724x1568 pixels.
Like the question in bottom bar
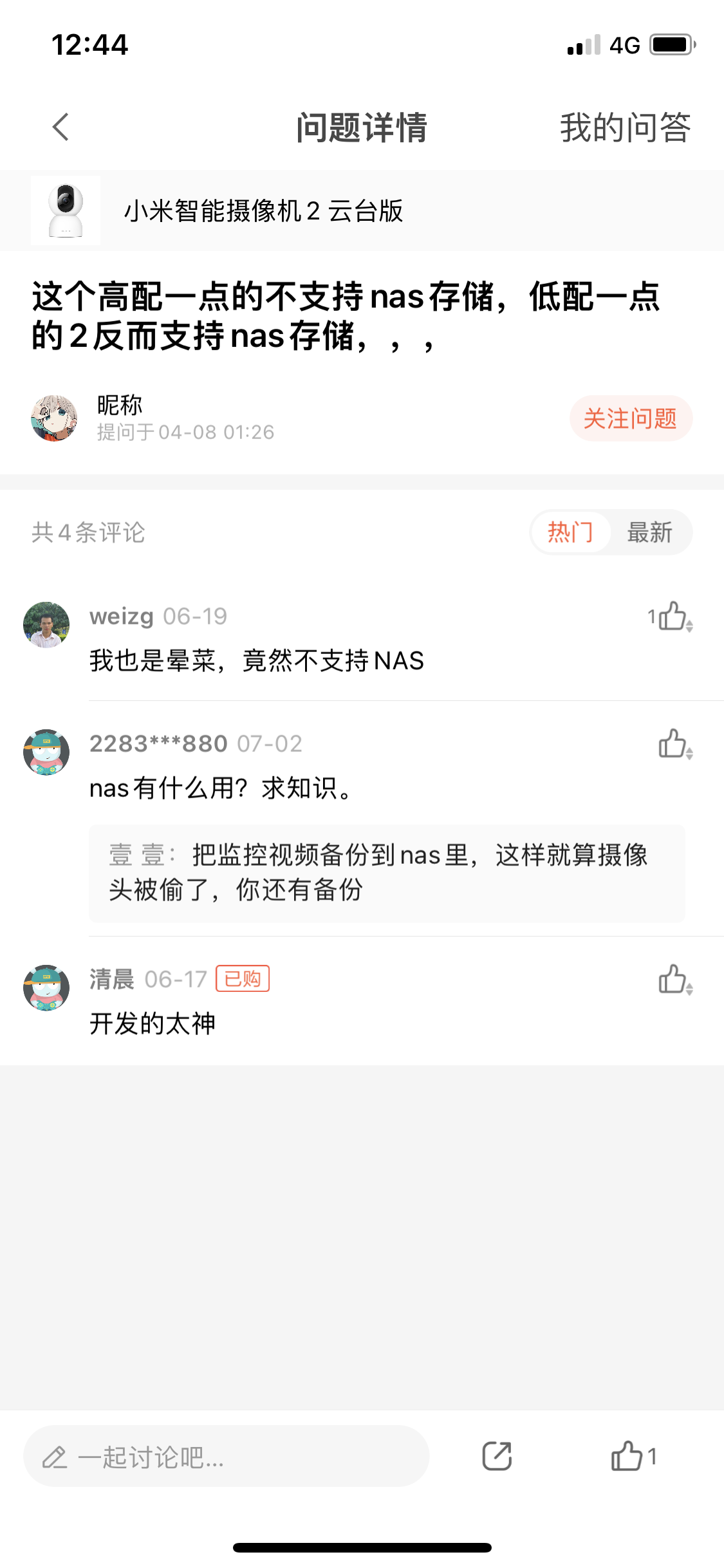pyautogui.click(x=633, y=1456)
